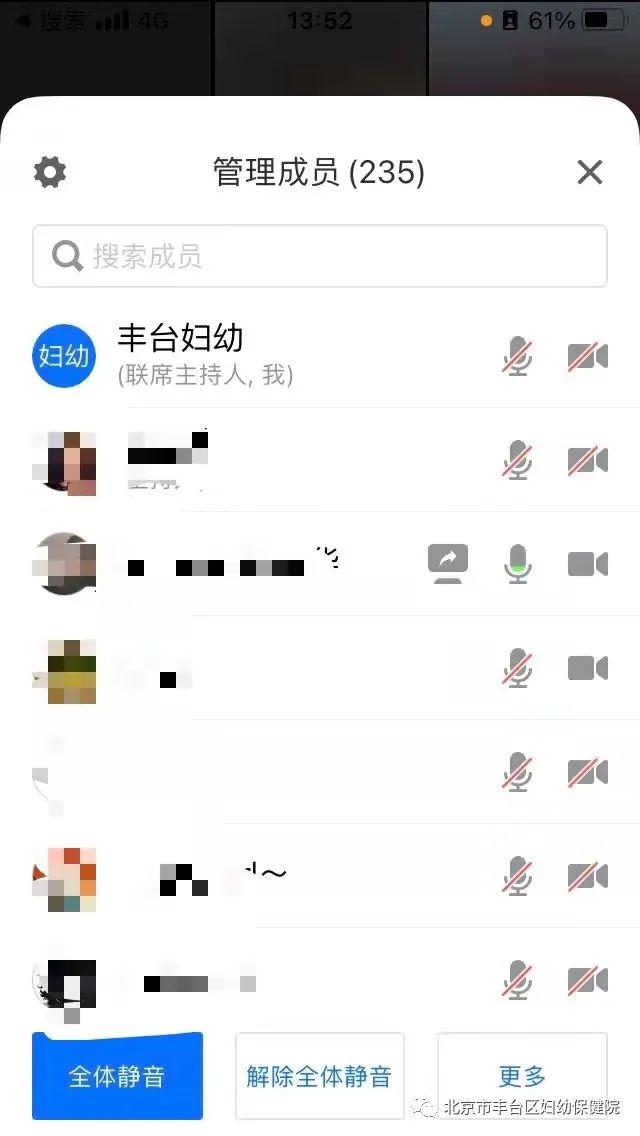
Task: Toggle microphone for 丰台妇幼
Action: tap(517, 356)
